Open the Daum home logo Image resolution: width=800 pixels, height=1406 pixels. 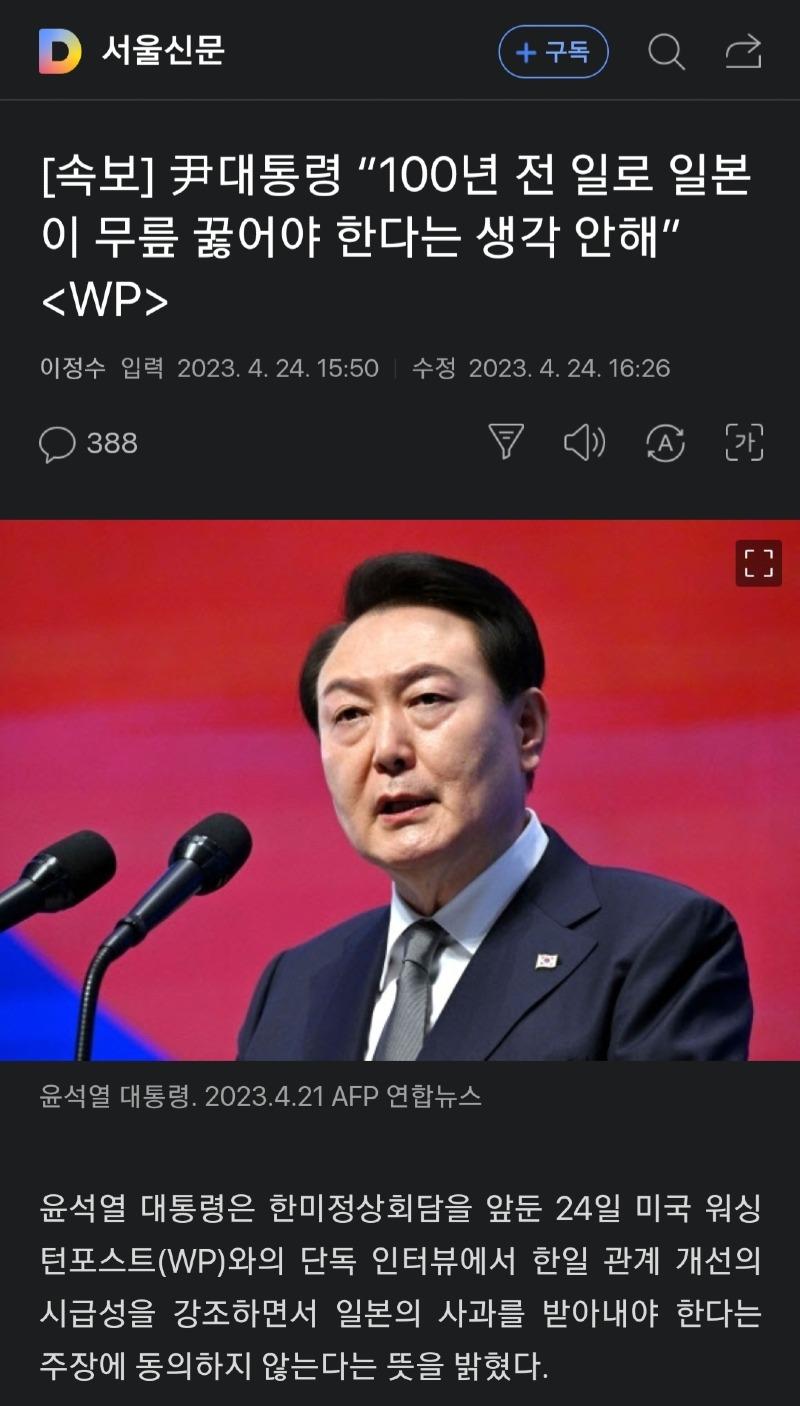(60, 51)
